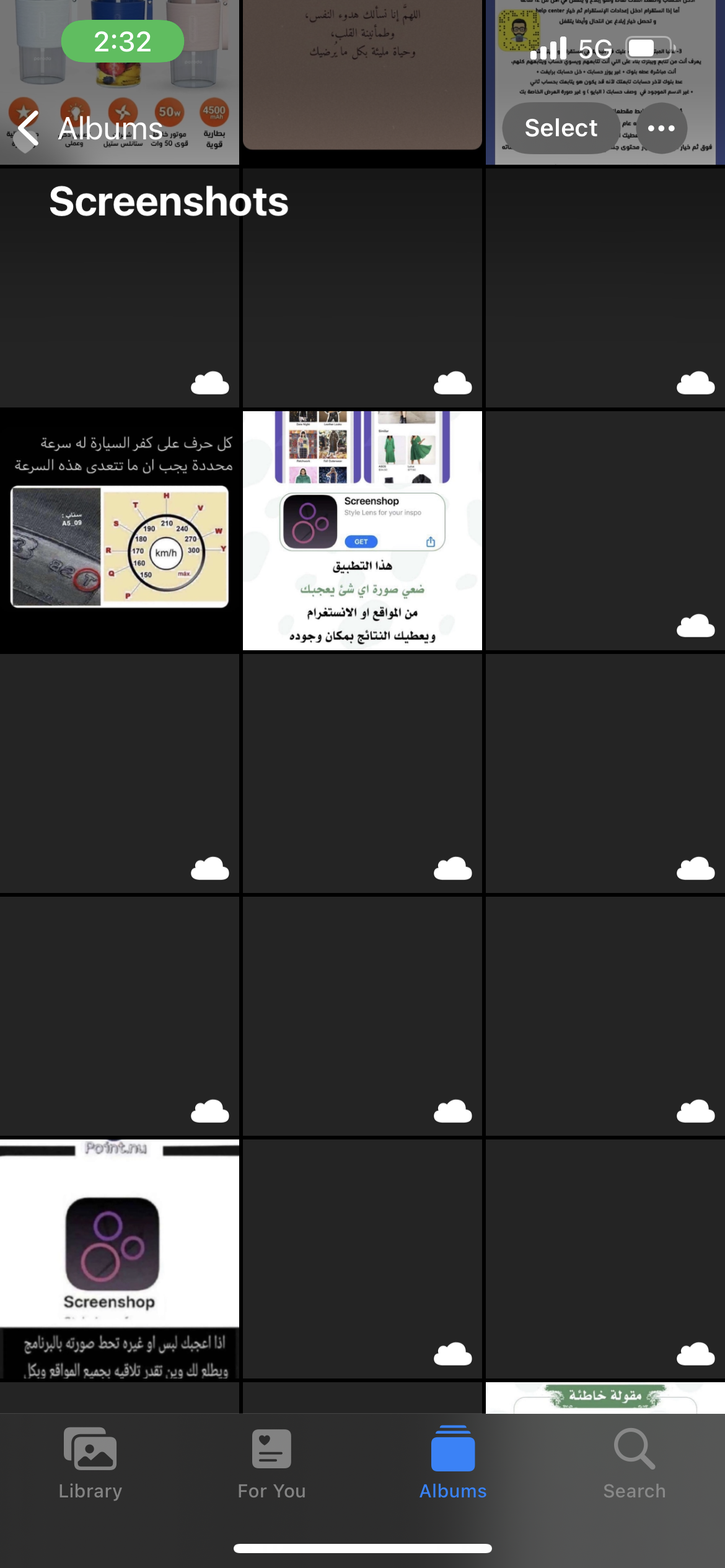The width and height of the screenshot is (725, 1568).
Task: Go to the Search tab
Action: click(635, 1463)
